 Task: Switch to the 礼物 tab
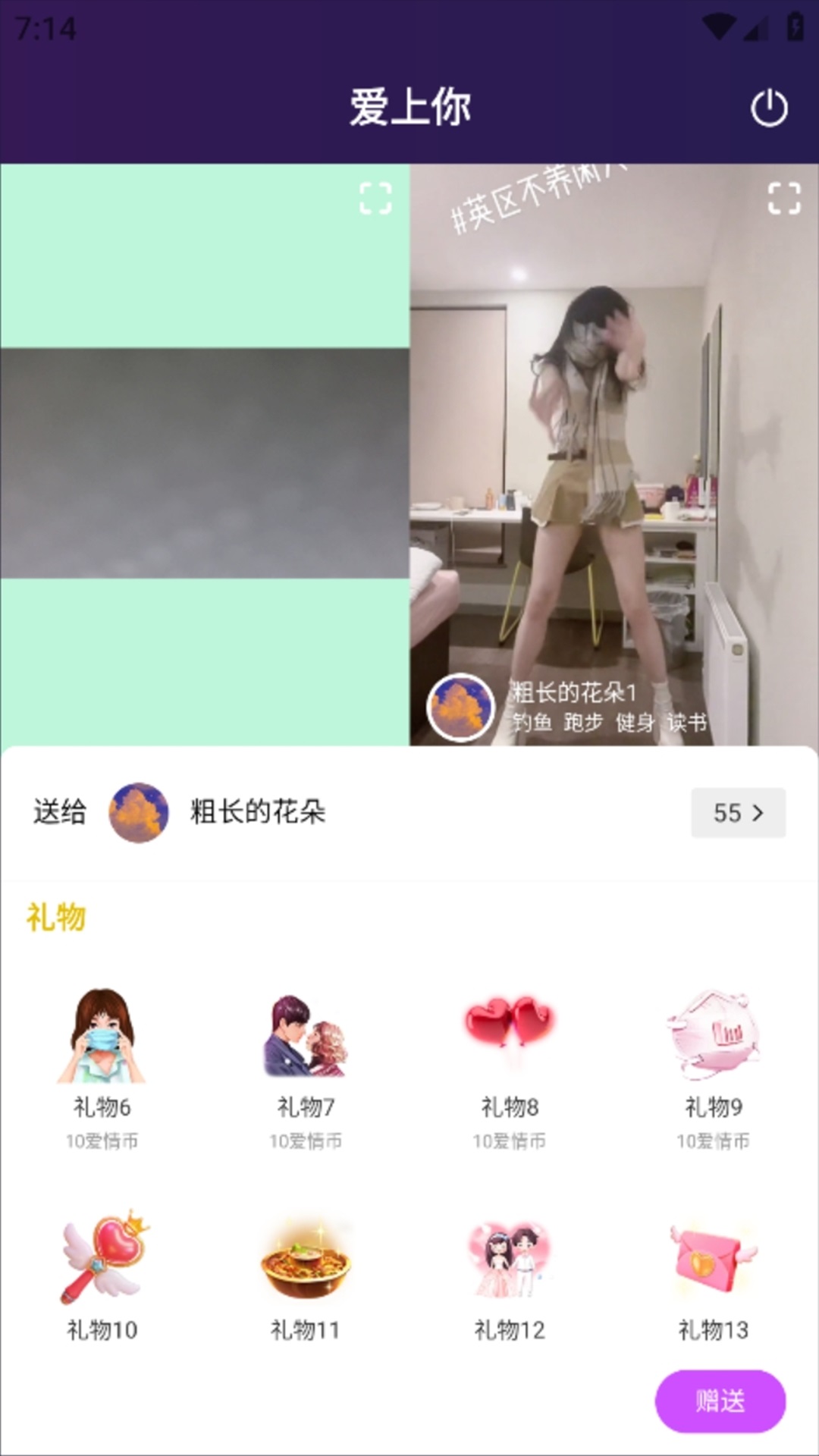click(56, 918)
